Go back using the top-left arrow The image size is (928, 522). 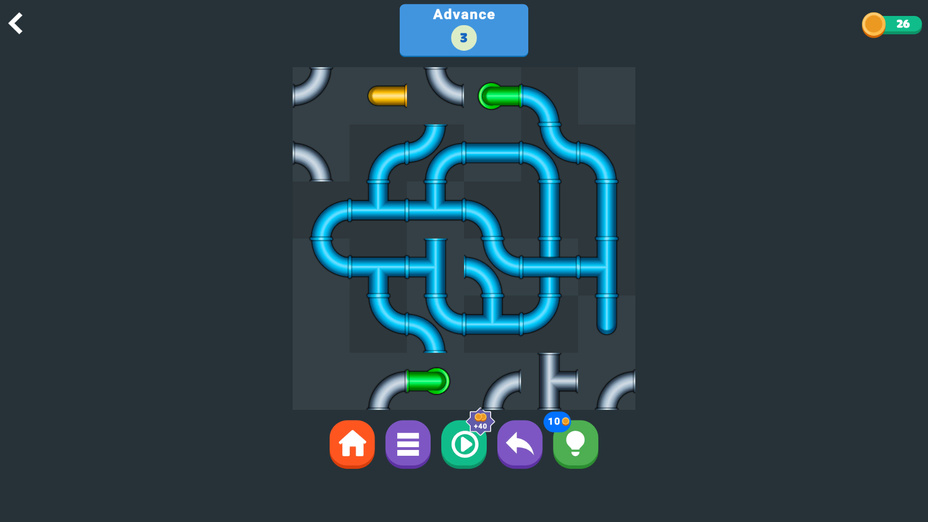(x=16, y=23)
